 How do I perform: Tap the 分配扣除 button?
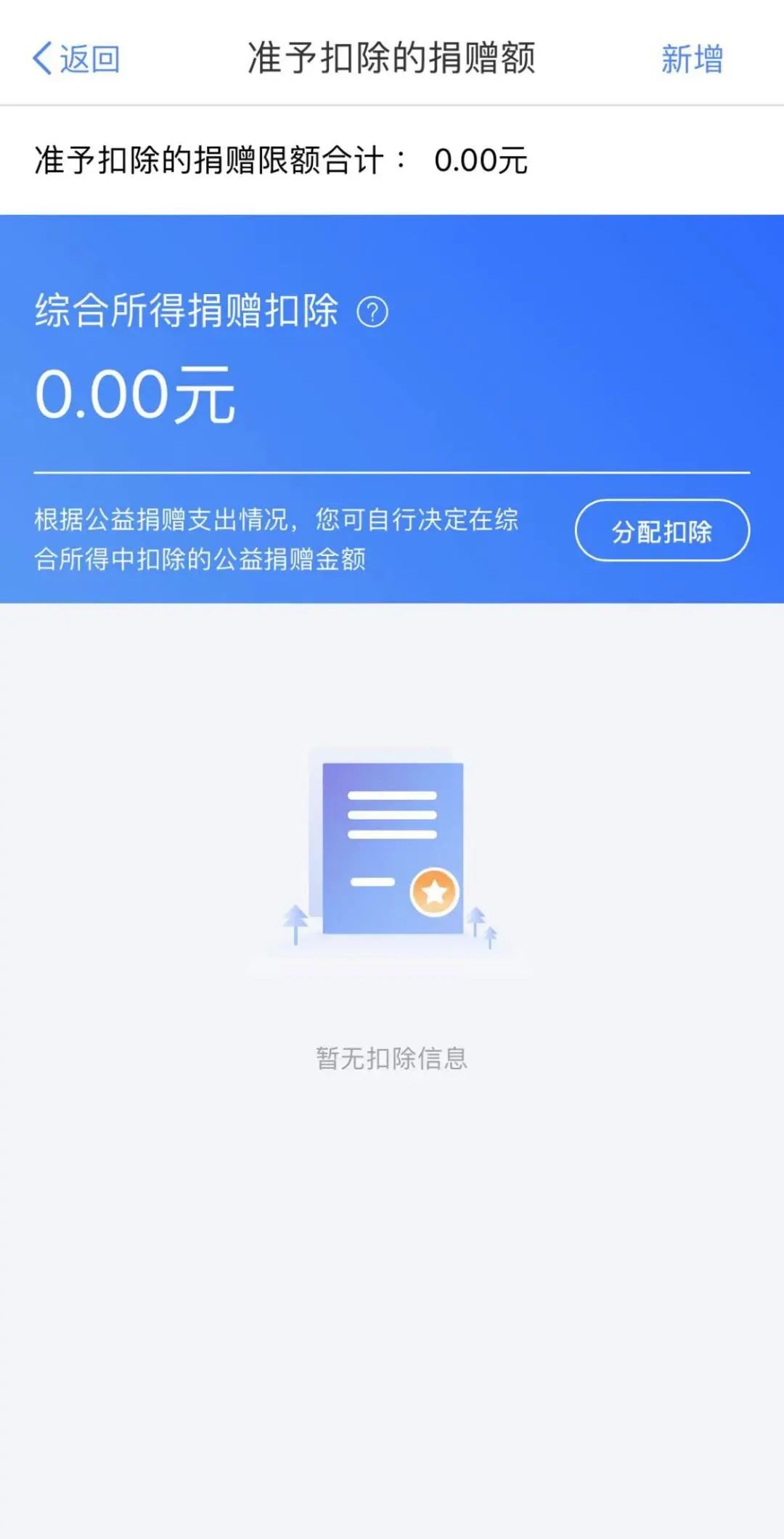[x=662, y=531]
